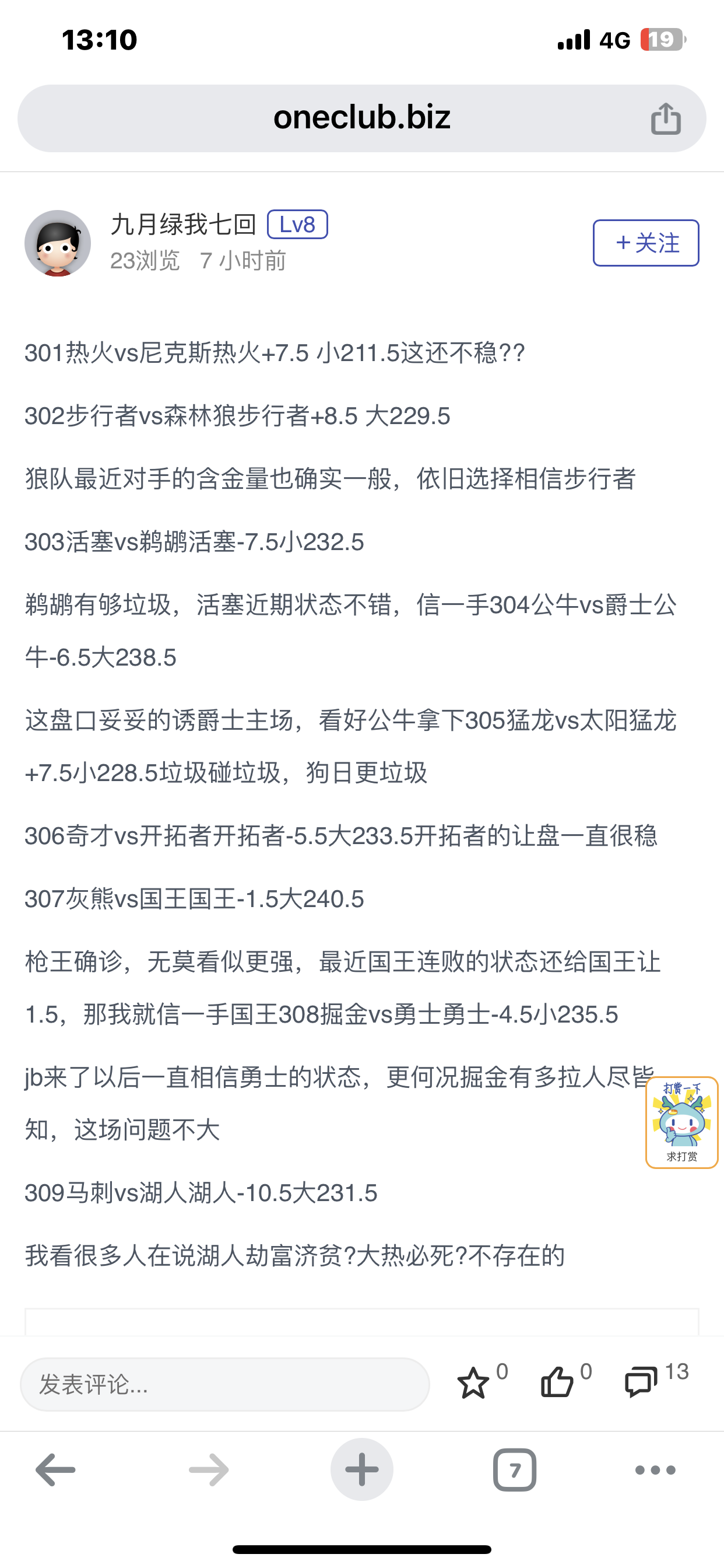Follow the author with +关注
The width and height of the screenshot is (724, 1568).
(x=645, y=243)
